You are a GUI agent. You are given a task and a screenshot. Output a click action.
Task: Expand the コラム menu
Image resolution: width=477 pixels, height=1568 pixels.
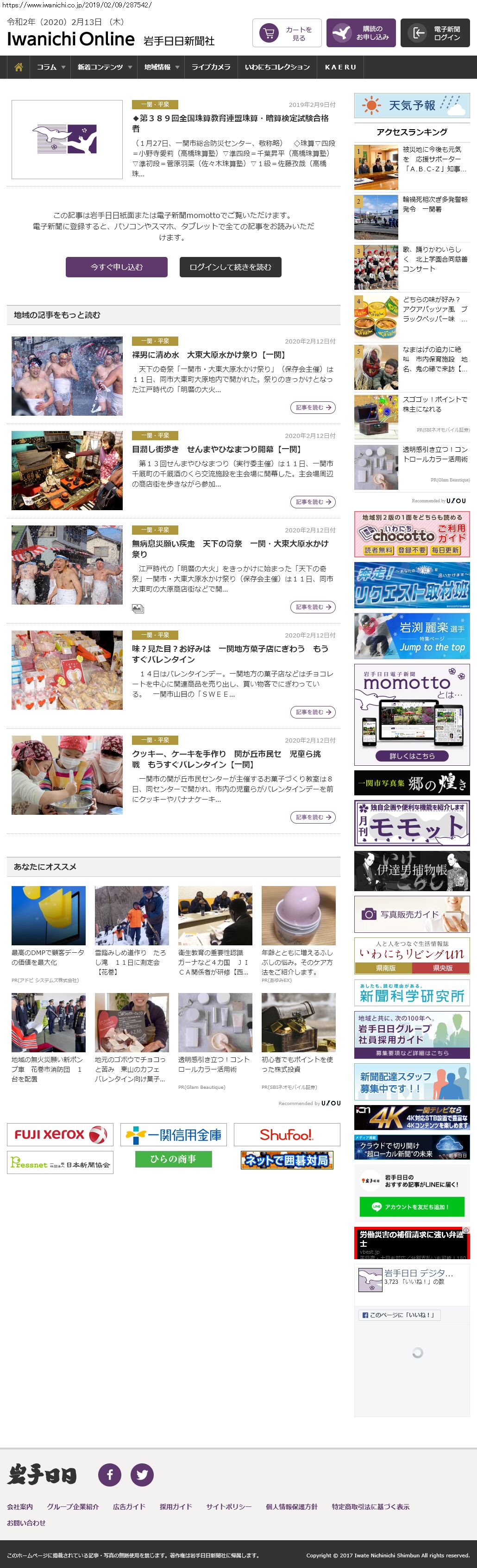(x=50, y=67)
